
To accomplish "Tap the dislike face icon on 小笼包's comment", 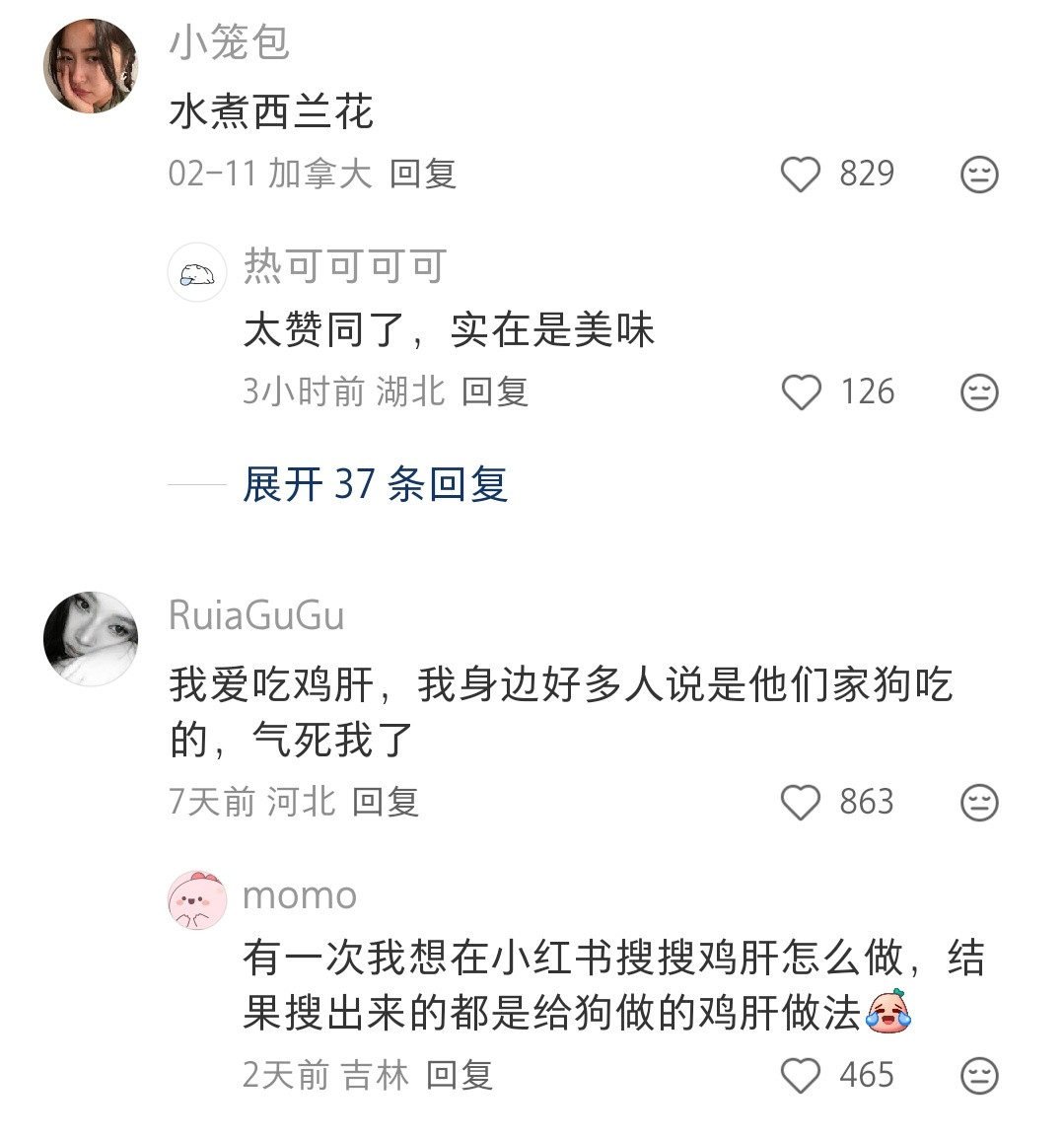I will [x=977, y=174].
